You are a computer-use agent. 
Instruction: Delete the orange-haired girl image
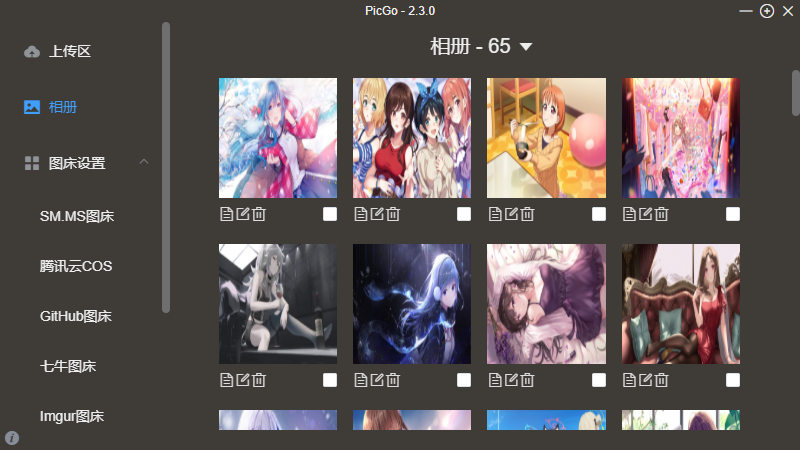528,214
